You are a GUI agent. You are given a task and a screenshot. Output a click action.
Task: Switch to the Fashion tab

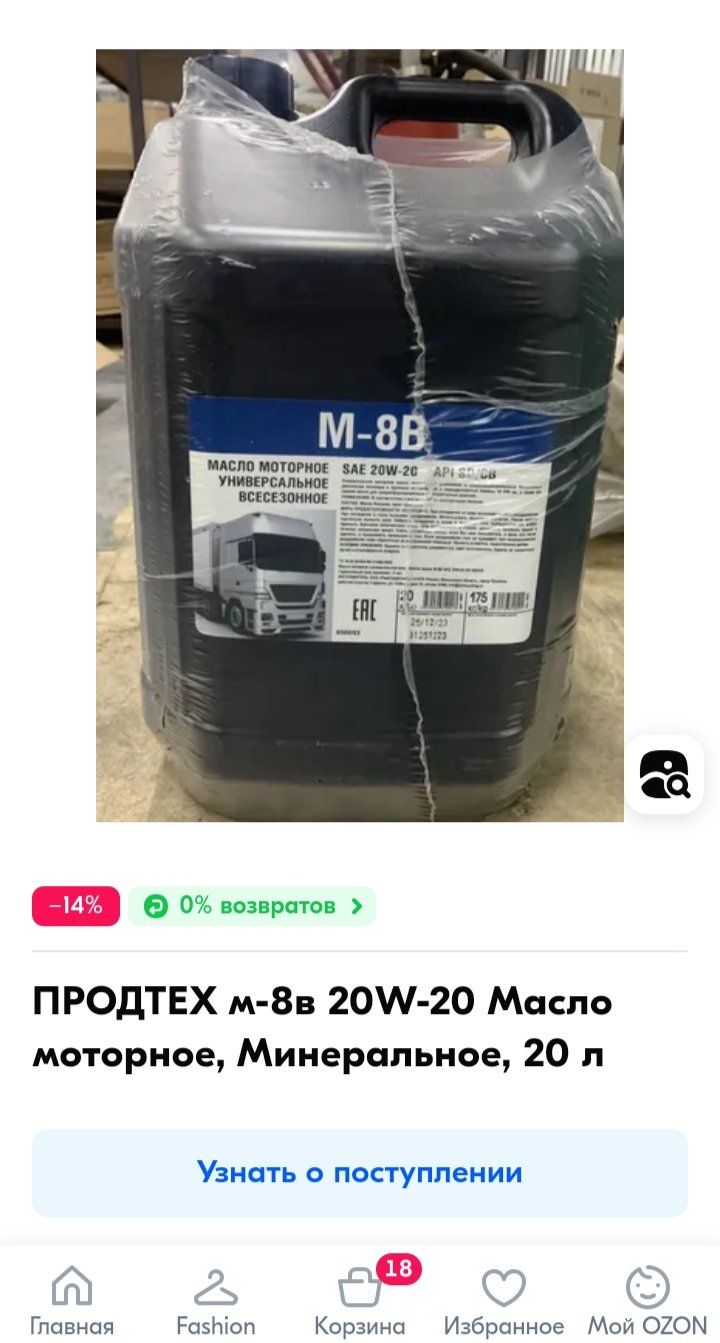coord(216,1301)
